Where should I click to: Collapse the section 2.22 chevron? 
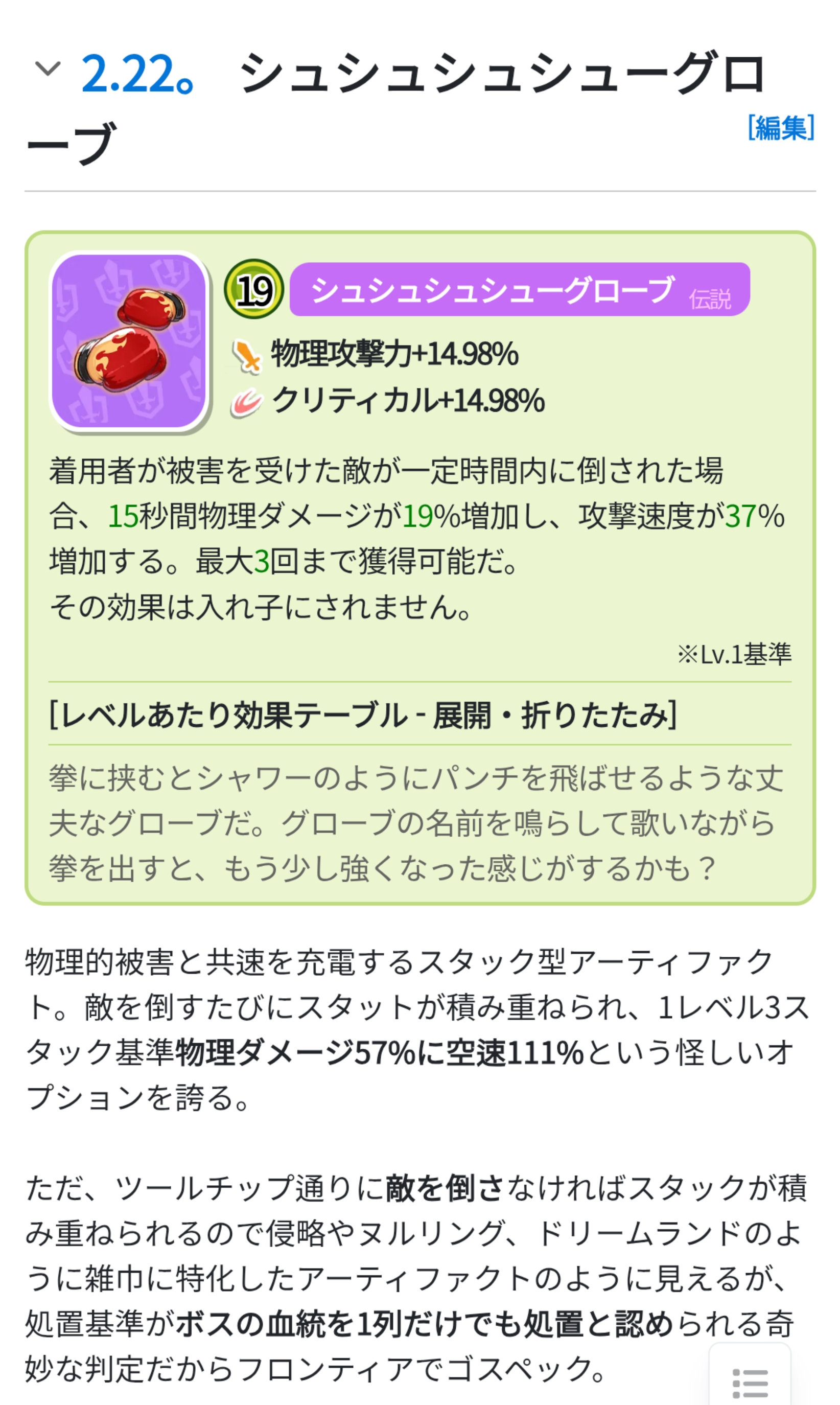coord(48,69)
